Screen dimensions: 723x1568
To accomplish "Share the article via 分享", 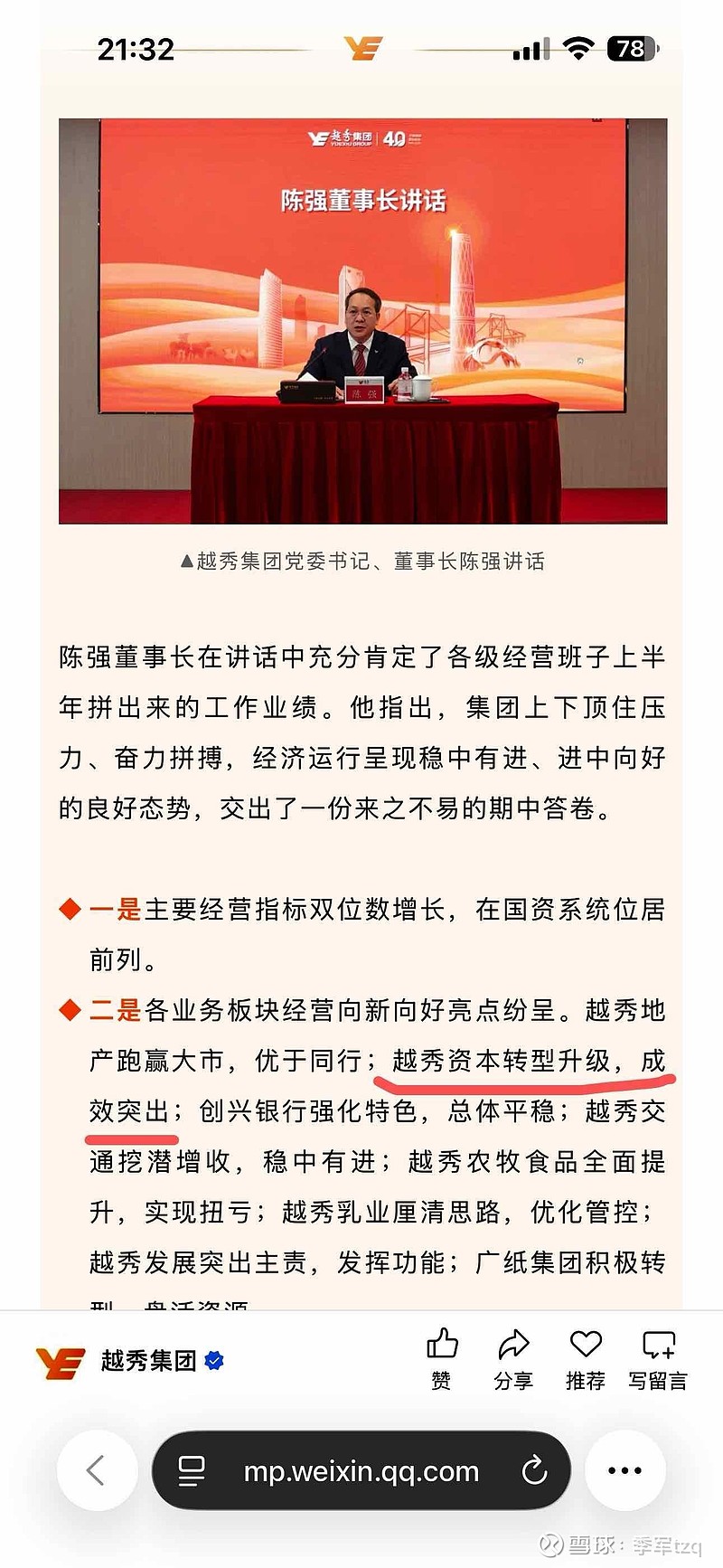I will click(x=513, y=1359).
